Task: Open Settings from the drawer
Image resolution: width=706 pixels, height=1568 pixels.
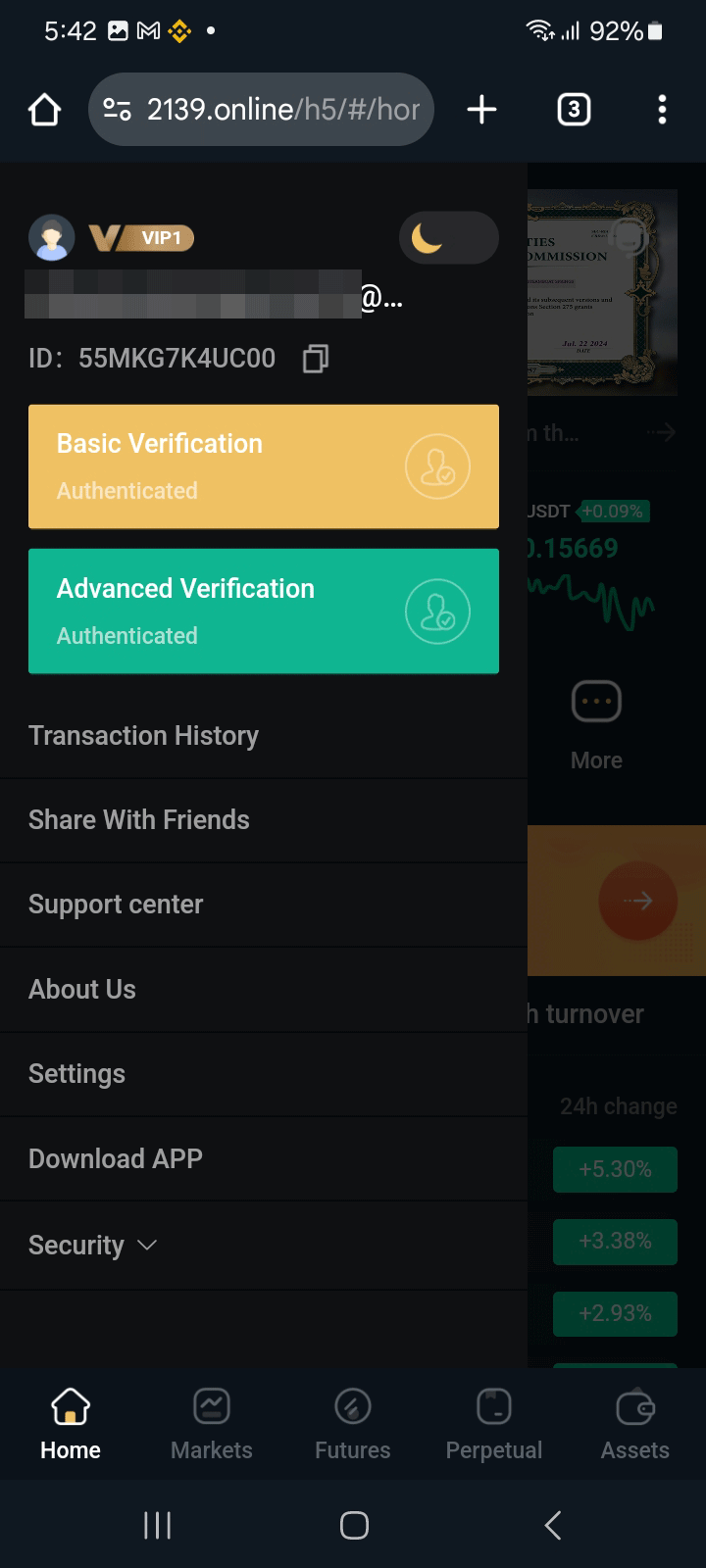Action: click(76, 1074)
